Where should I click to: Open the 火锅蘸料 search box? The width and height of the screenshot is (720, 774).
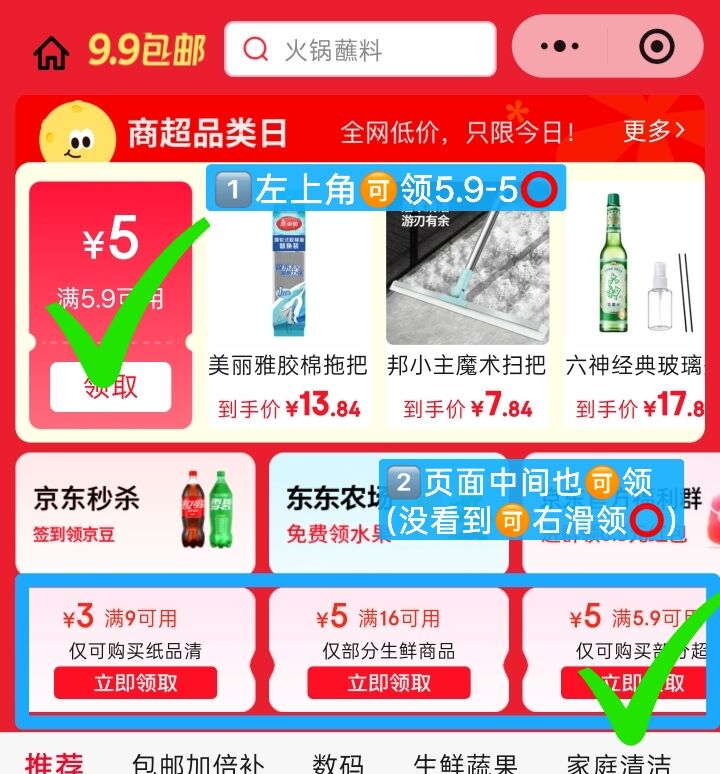[360, 49]
